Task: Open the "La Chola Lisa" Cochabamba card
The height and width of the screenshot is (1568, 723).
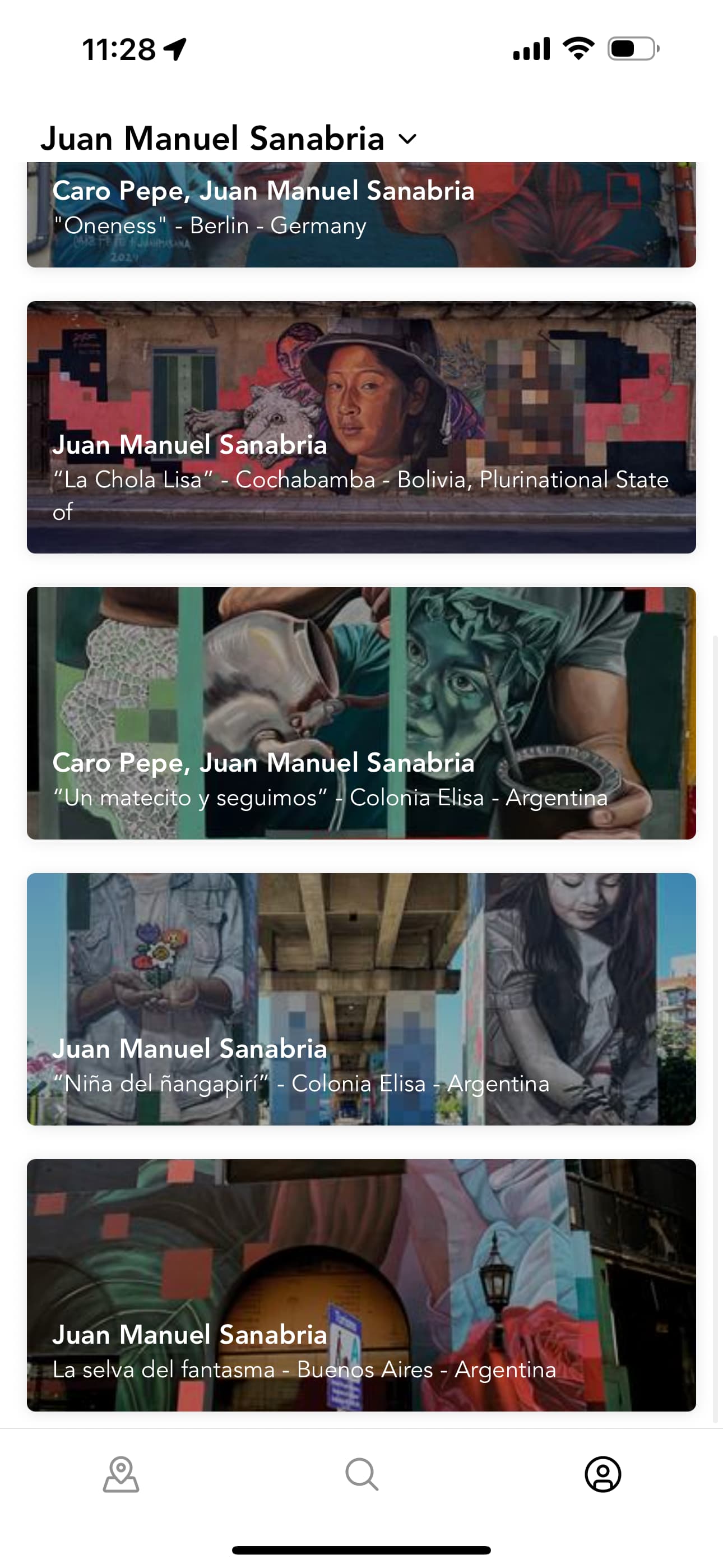Action: [x=361, y=427]
